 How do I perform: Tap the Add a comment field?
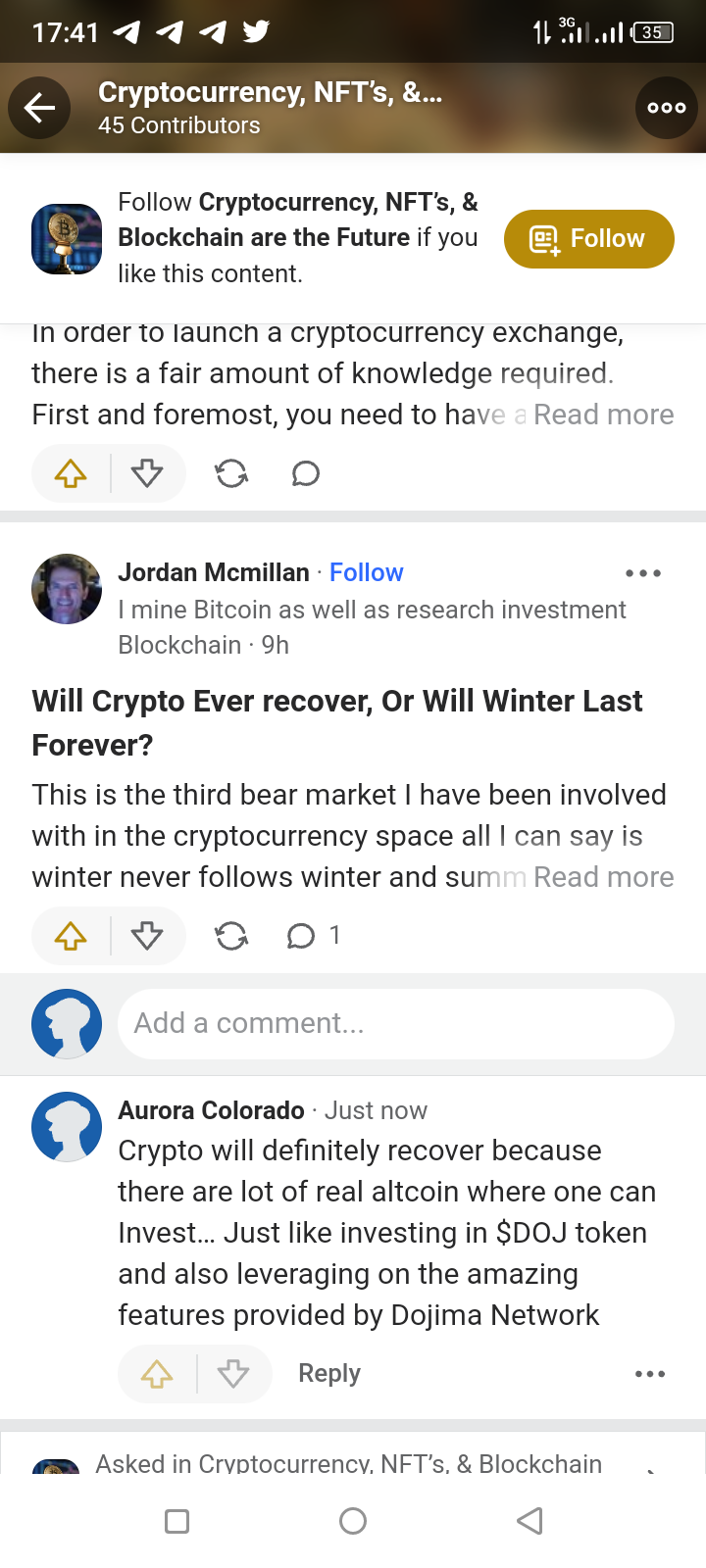pos(395,1023)
